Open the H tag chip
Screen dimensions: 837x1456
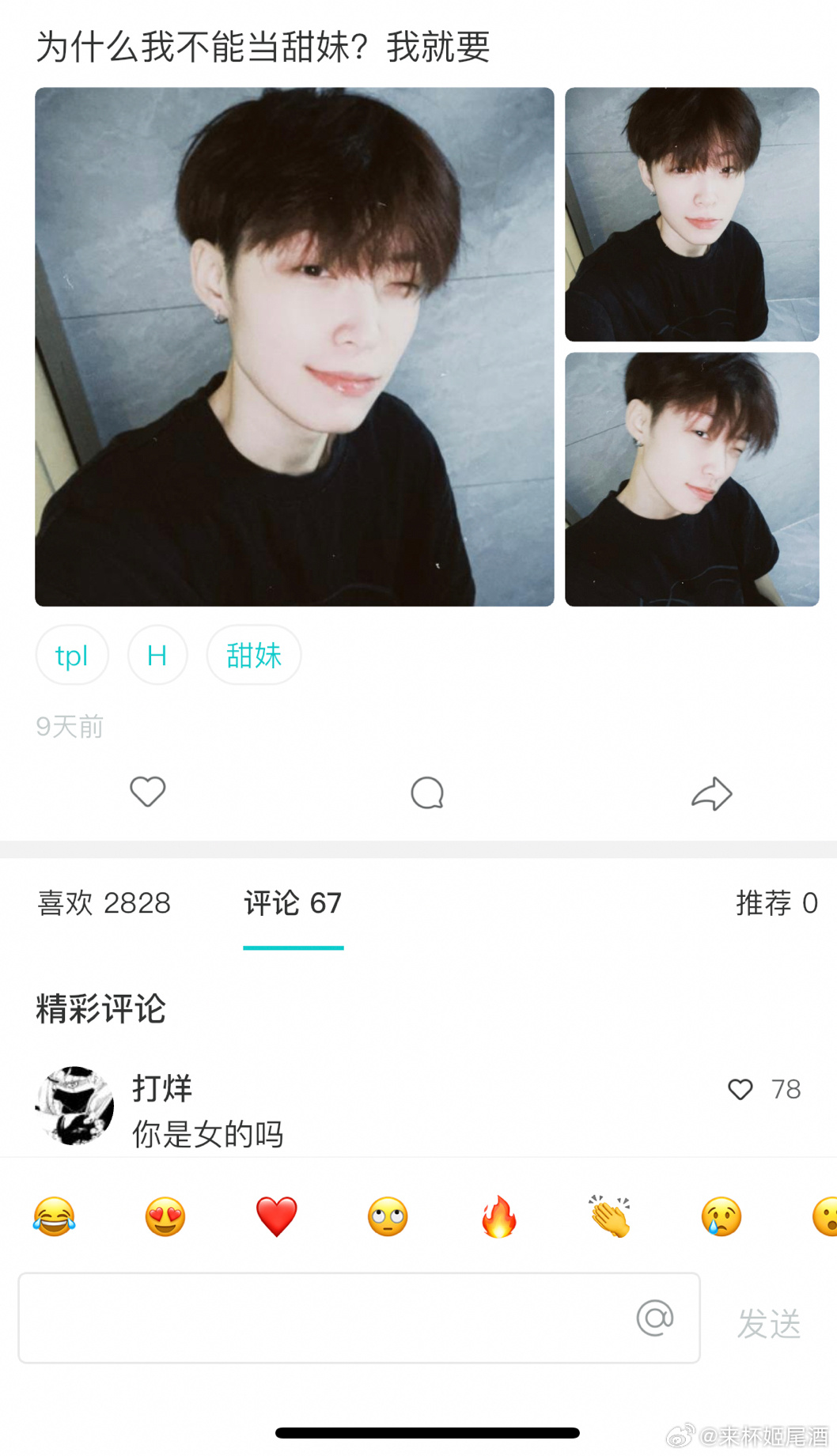tap(157, 655)
